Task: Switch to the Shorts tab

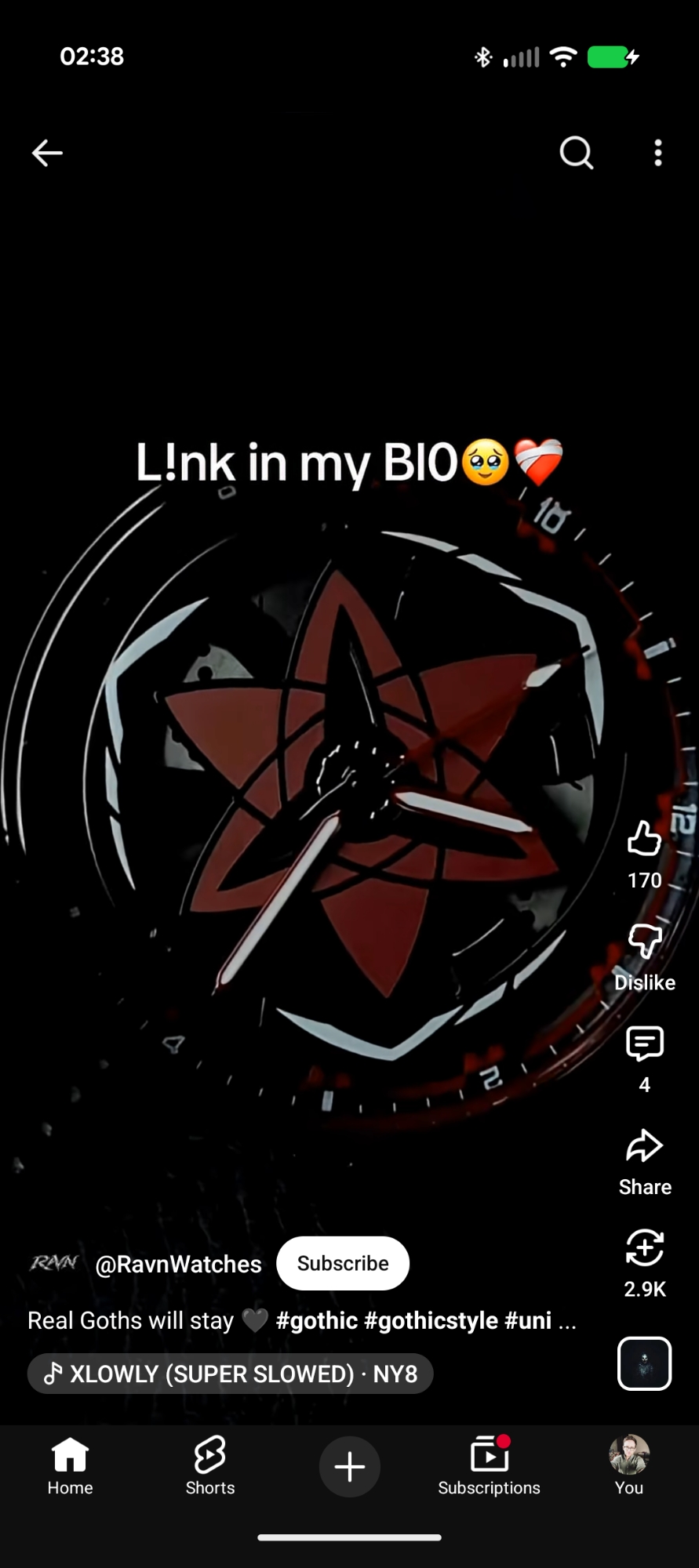Action: click(209, 1466)
